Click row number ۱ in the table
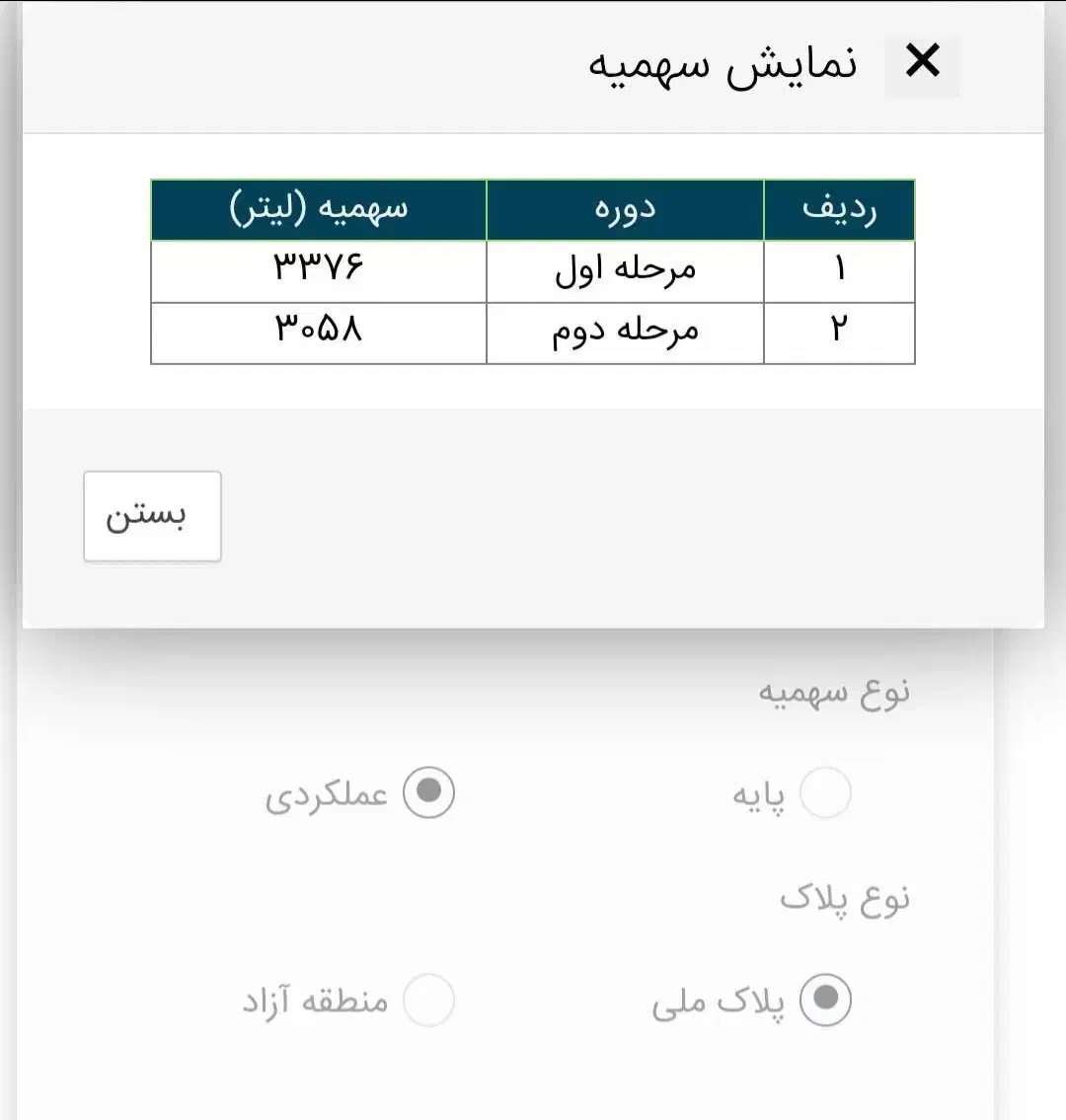This screenshot has height=1120, width=1066. point(838,270)
